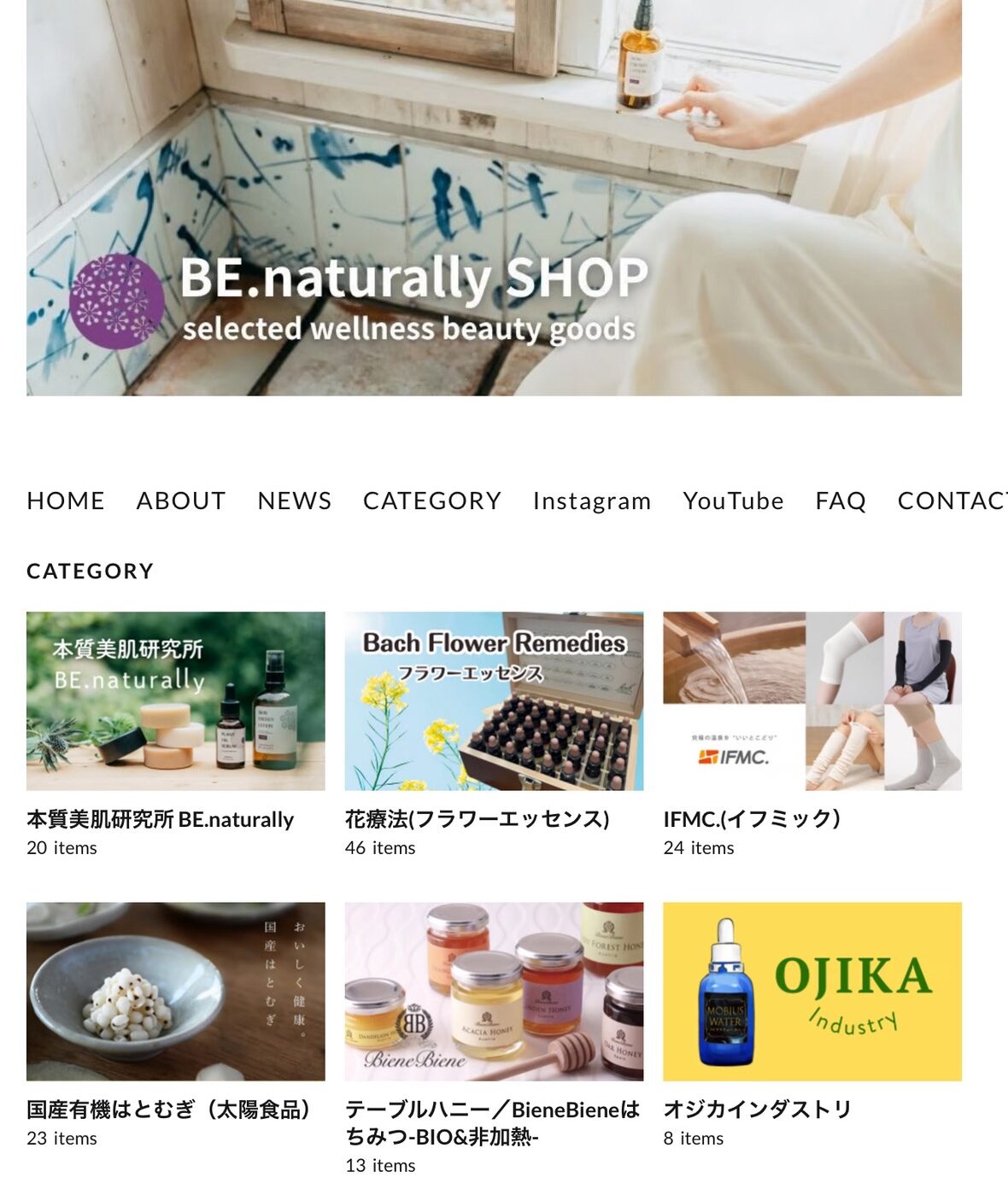Browse the オジカインダストリ category
Image resolution: width=1008 pixels, height=1177 pixels.
812,992
